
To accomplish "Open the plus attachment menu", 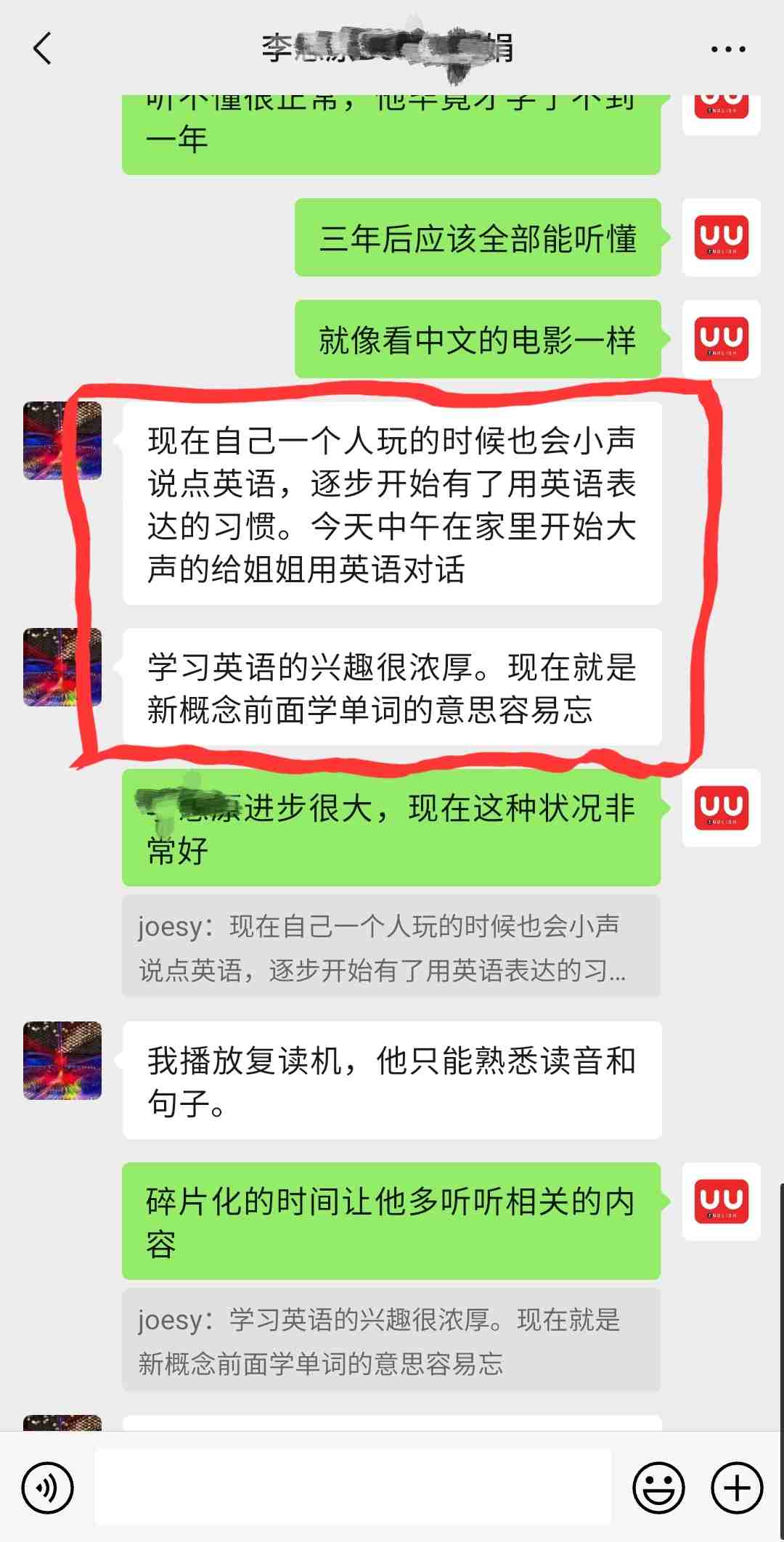I will [737, 1488].
